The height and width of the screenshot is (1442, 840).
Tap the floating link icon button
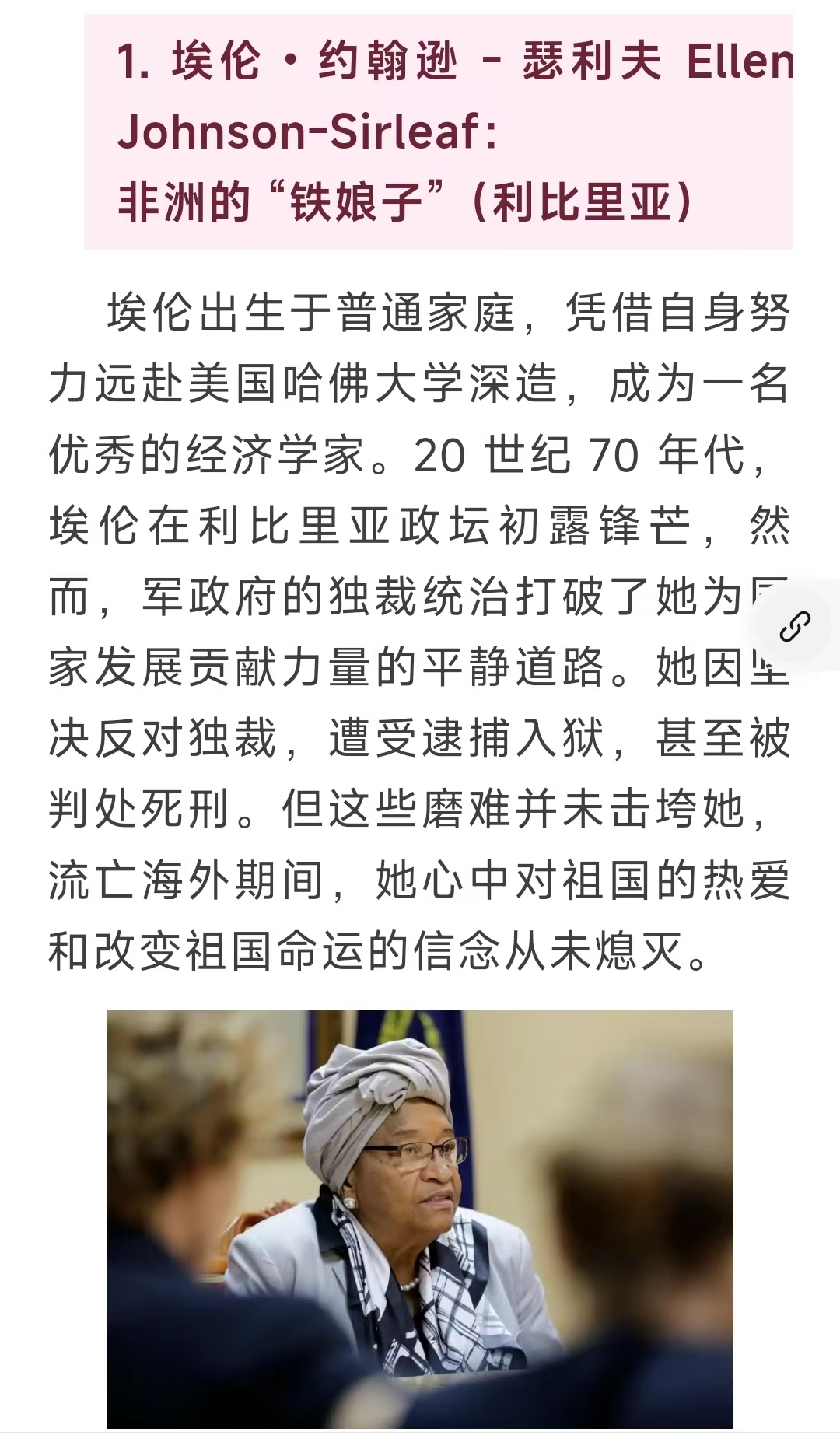click(796, 626)
